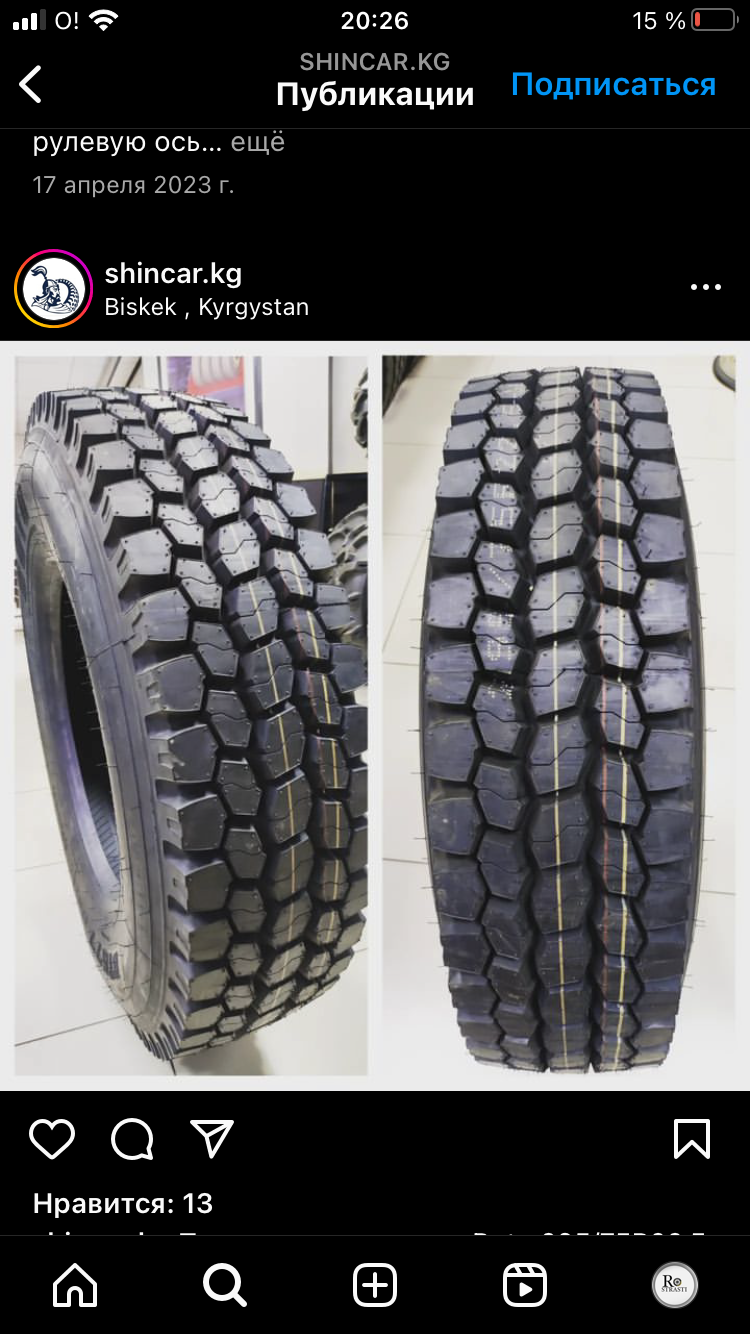Open the tire photo post
Screen dimensions: 750x1334
(x=375, y=715)
